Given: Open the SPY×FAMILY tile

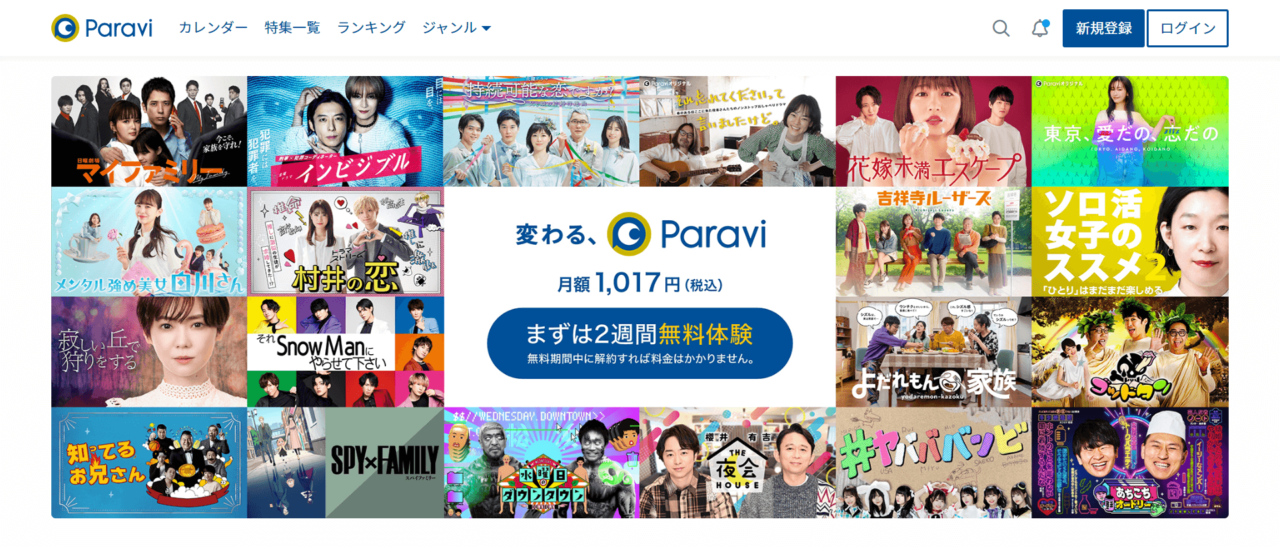Looking at the screenshot, I should [x=345, y=462].
